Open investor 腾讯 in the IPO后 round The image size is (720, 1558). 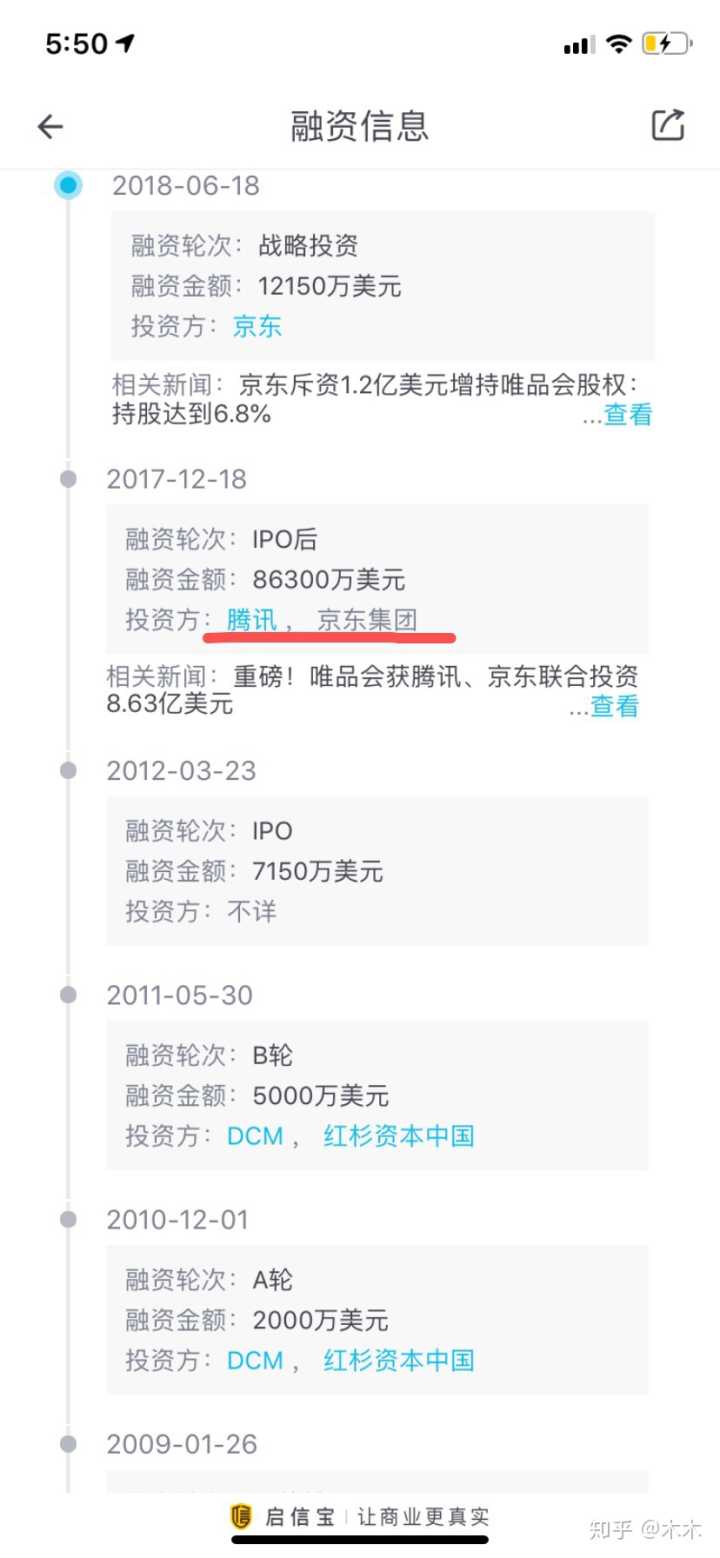tap(251, 620)
